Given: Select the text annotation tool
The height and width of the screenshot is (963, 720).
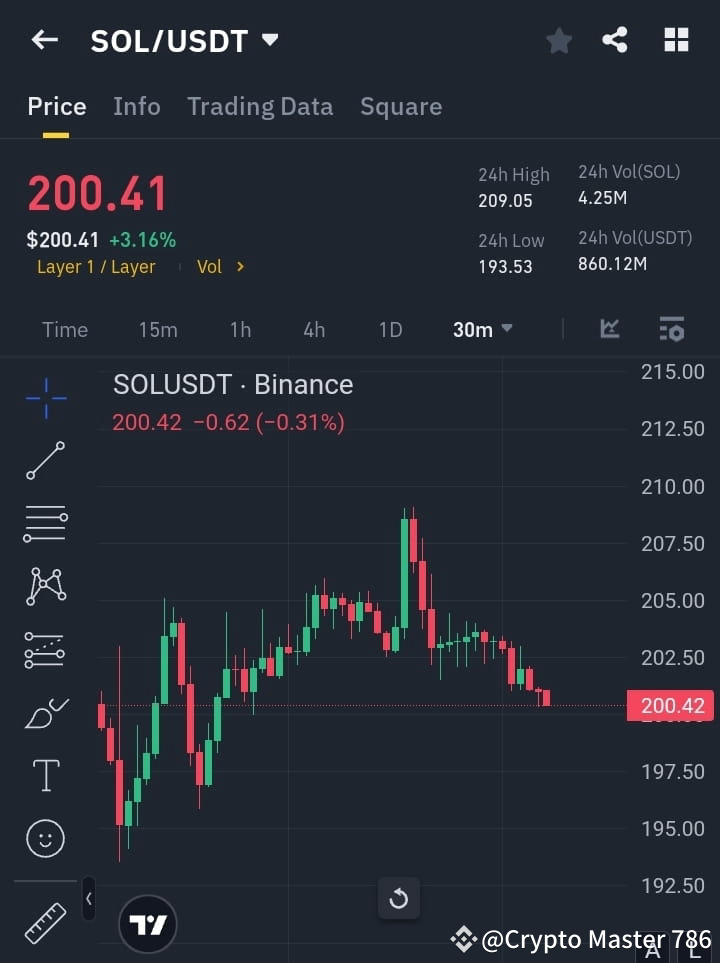Looking at the screenshot, I should click(45, 775).
